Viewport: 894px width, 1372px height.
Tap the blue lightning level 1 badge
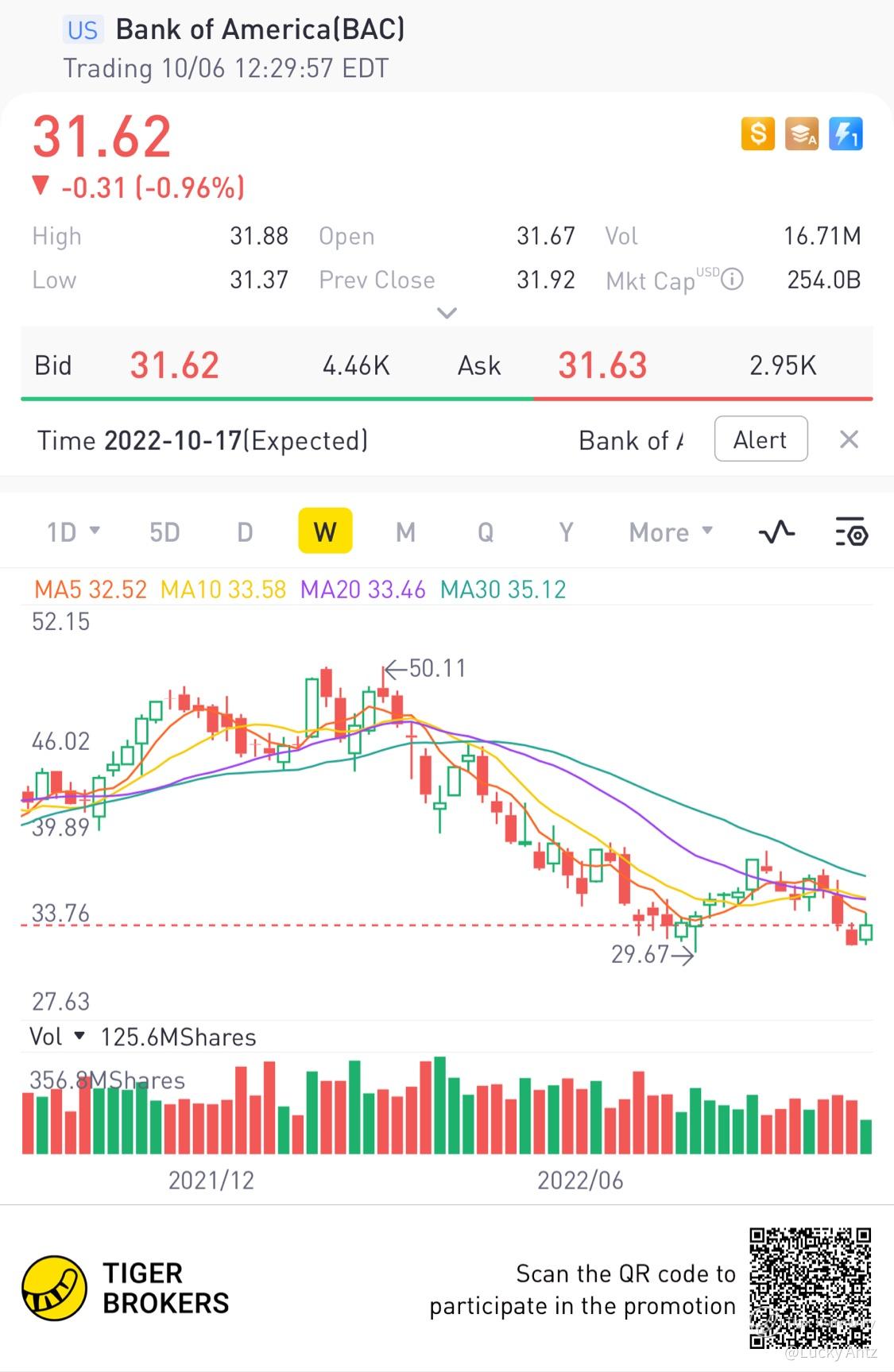pyautogui.click(x=845, y=133)
